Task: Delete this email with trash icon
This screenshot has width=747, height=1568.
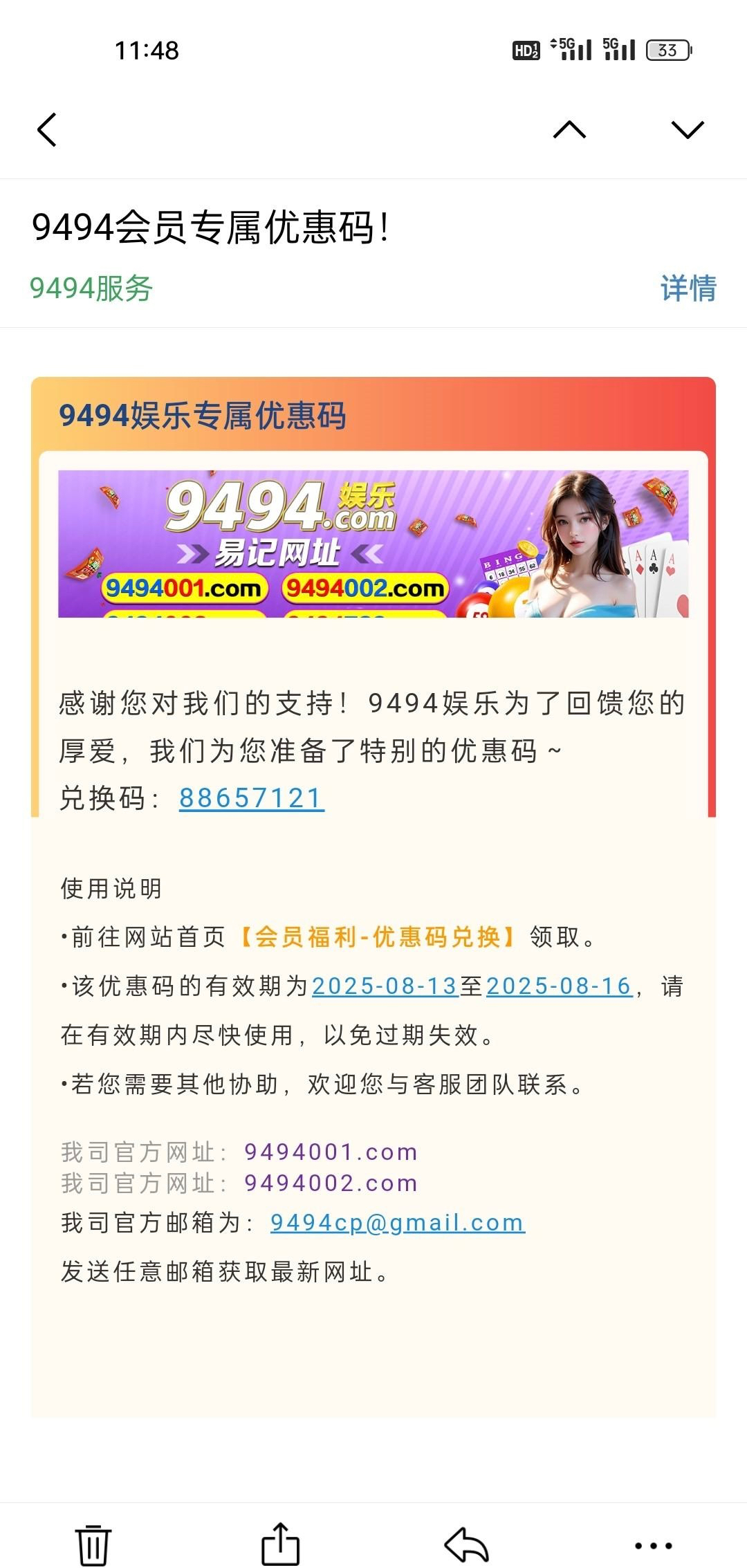Action: [93, 1544]
